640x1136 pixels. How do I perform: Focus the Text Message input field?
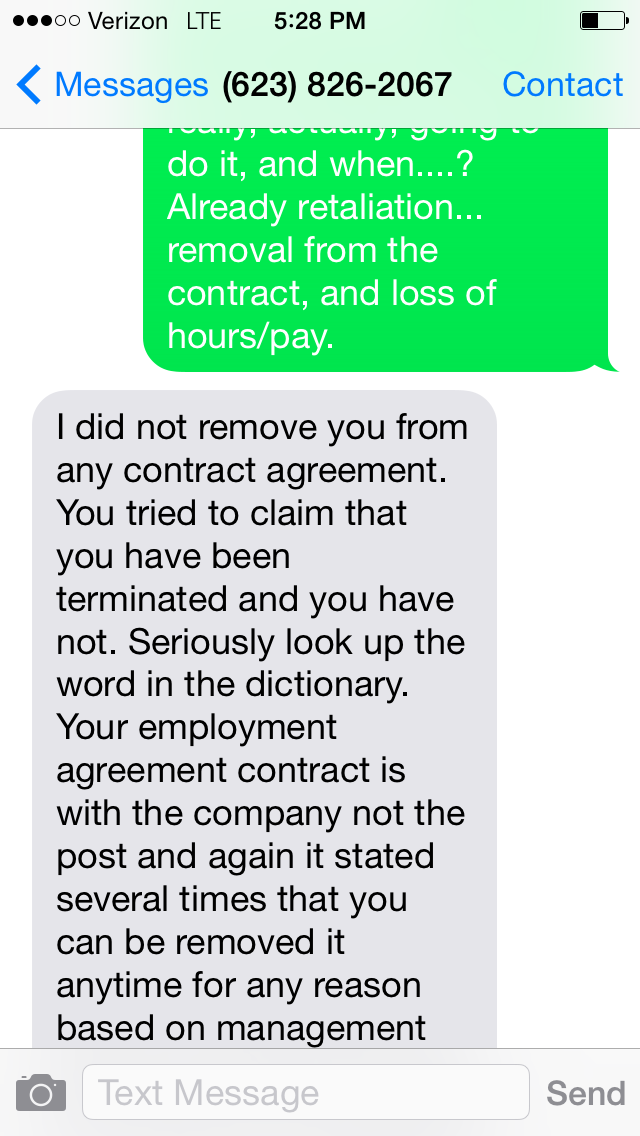click(x=306, y=1092)
